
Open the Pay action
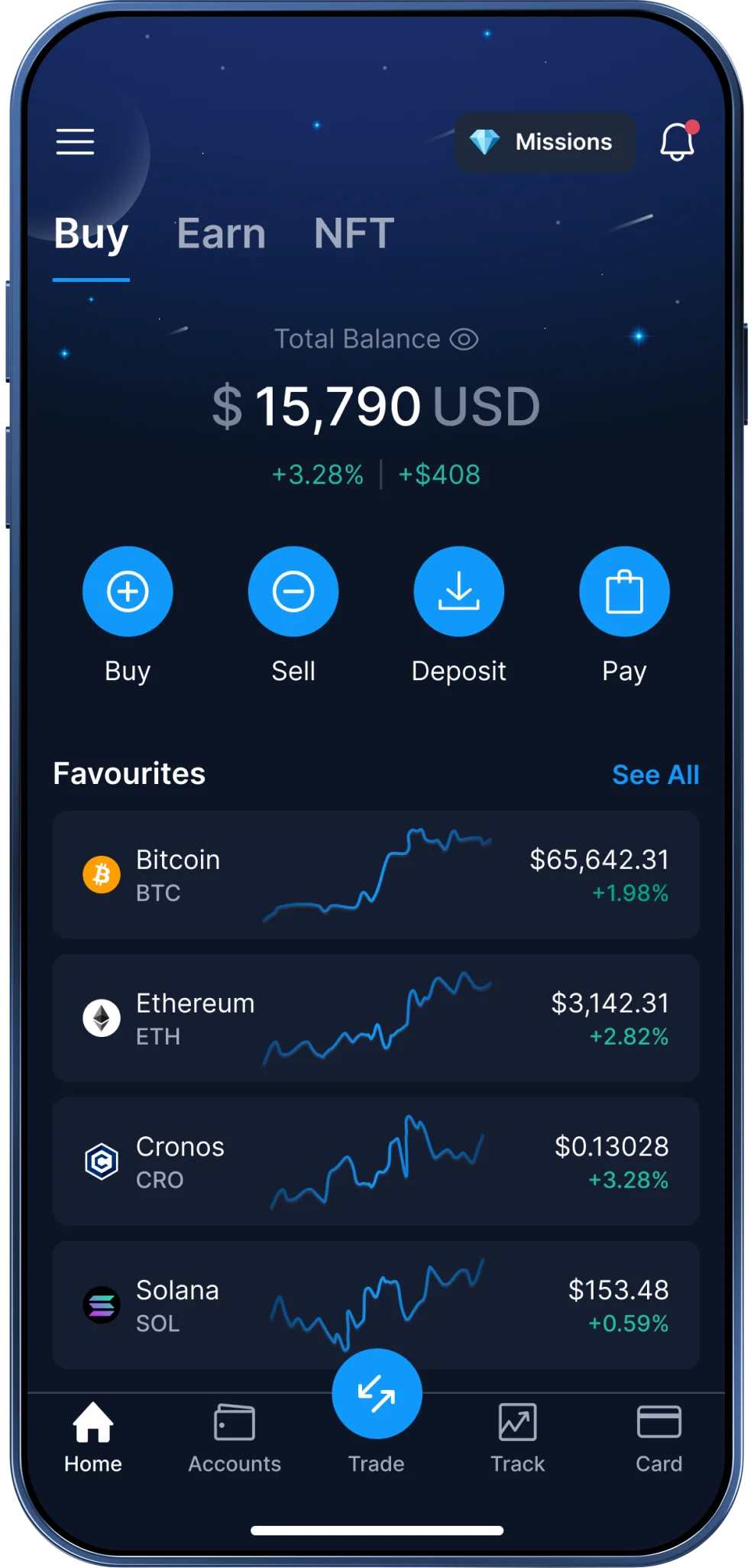624,591
